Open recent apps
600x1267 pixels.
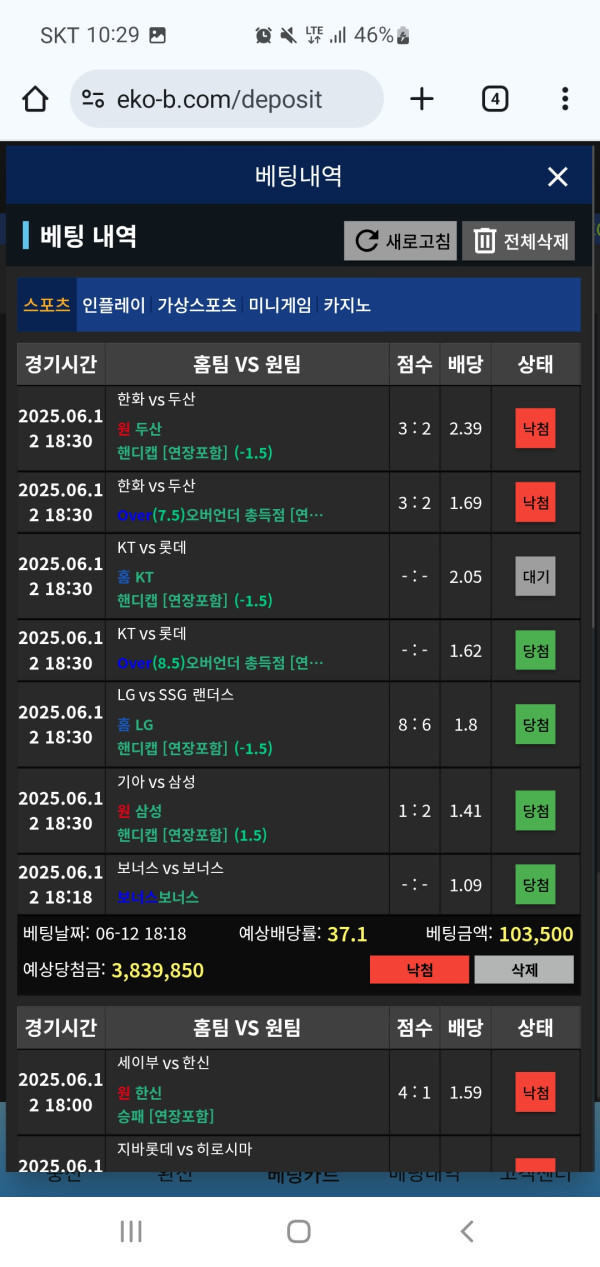(x=131, y=1231)
